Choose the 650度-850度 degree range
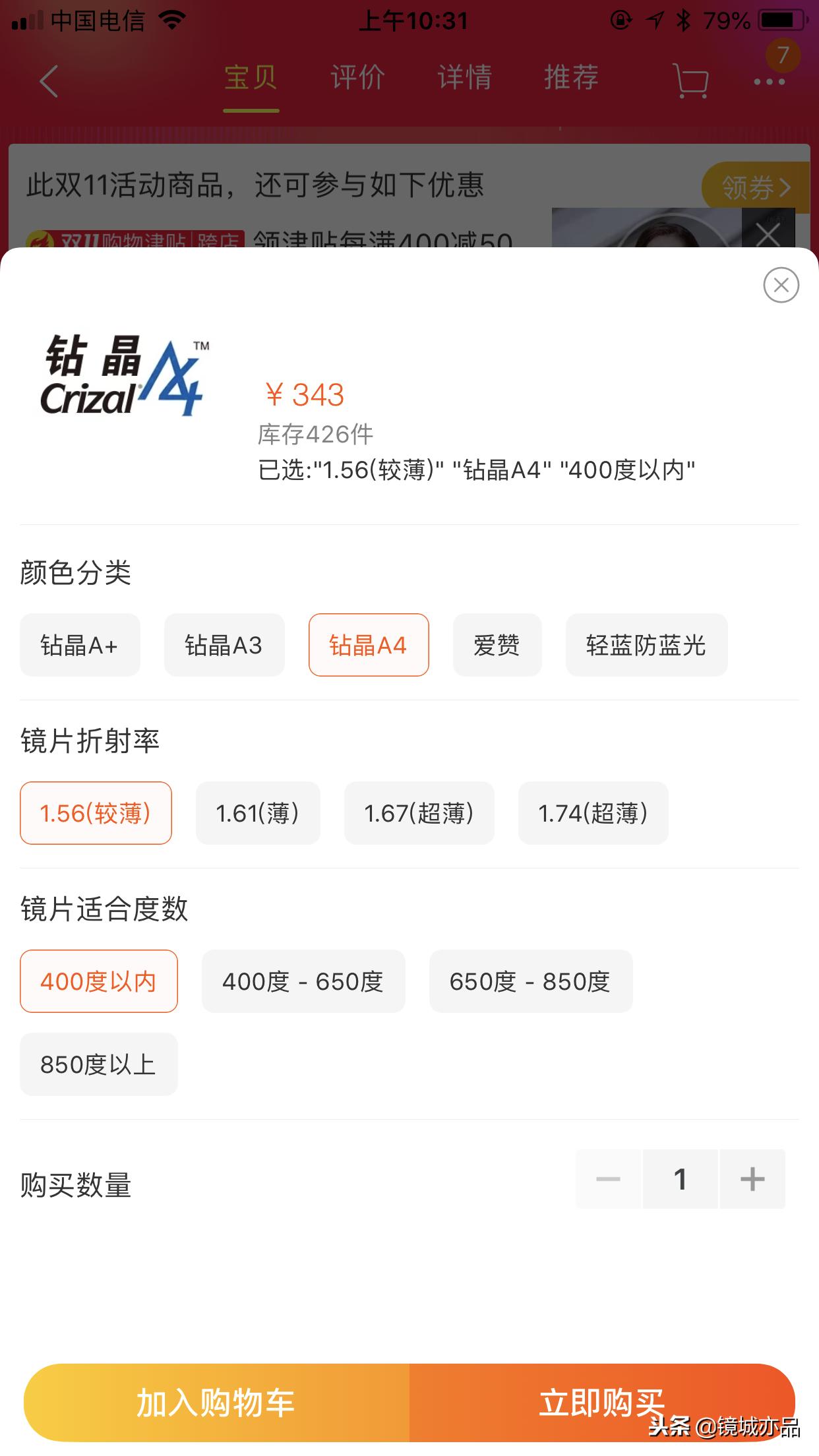Image resolution: width=819 pixels, height=1456 pixels. [530, 981]
